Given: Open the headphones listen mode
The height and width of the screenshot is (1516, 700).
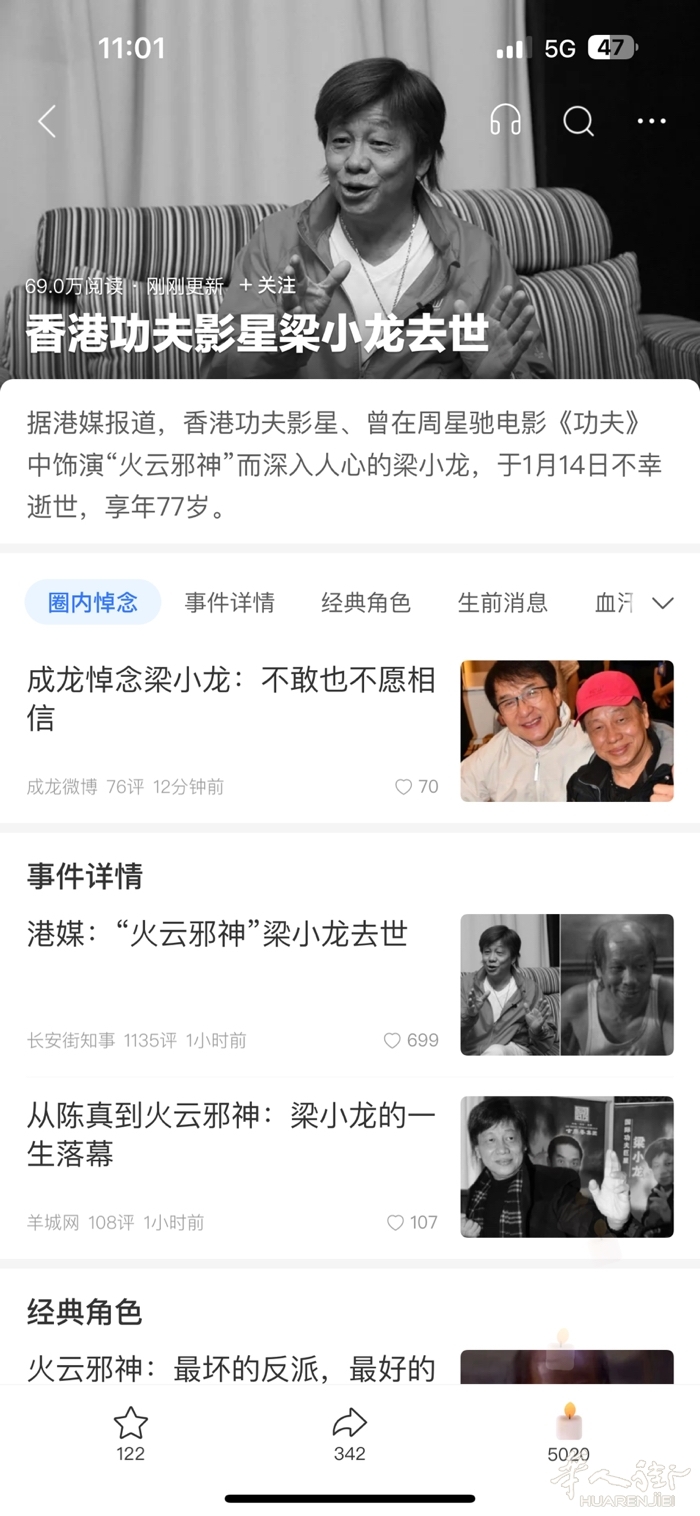Looking at the screenshot, I should pyautogui.click(x=506, y=121).
